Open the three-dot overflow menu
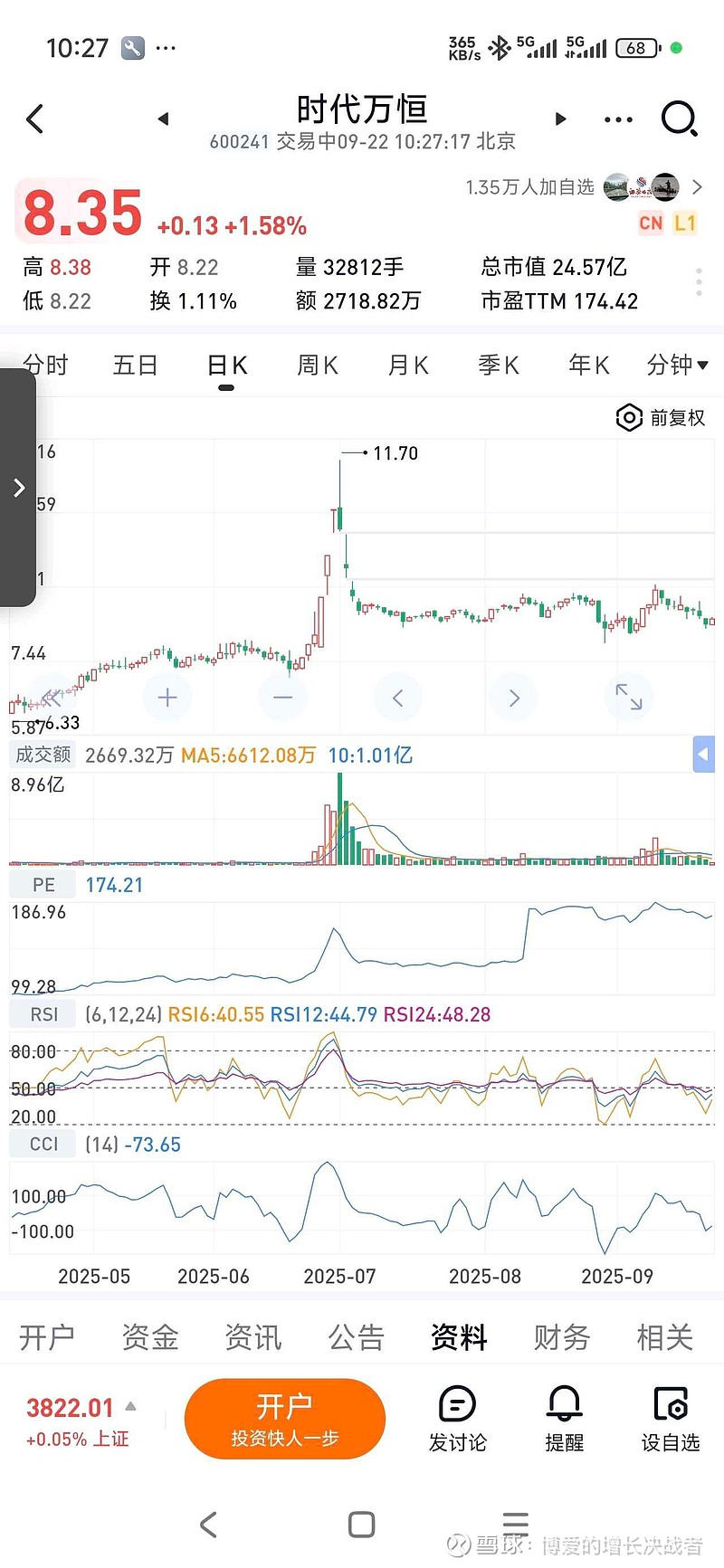 pos(618,119)
